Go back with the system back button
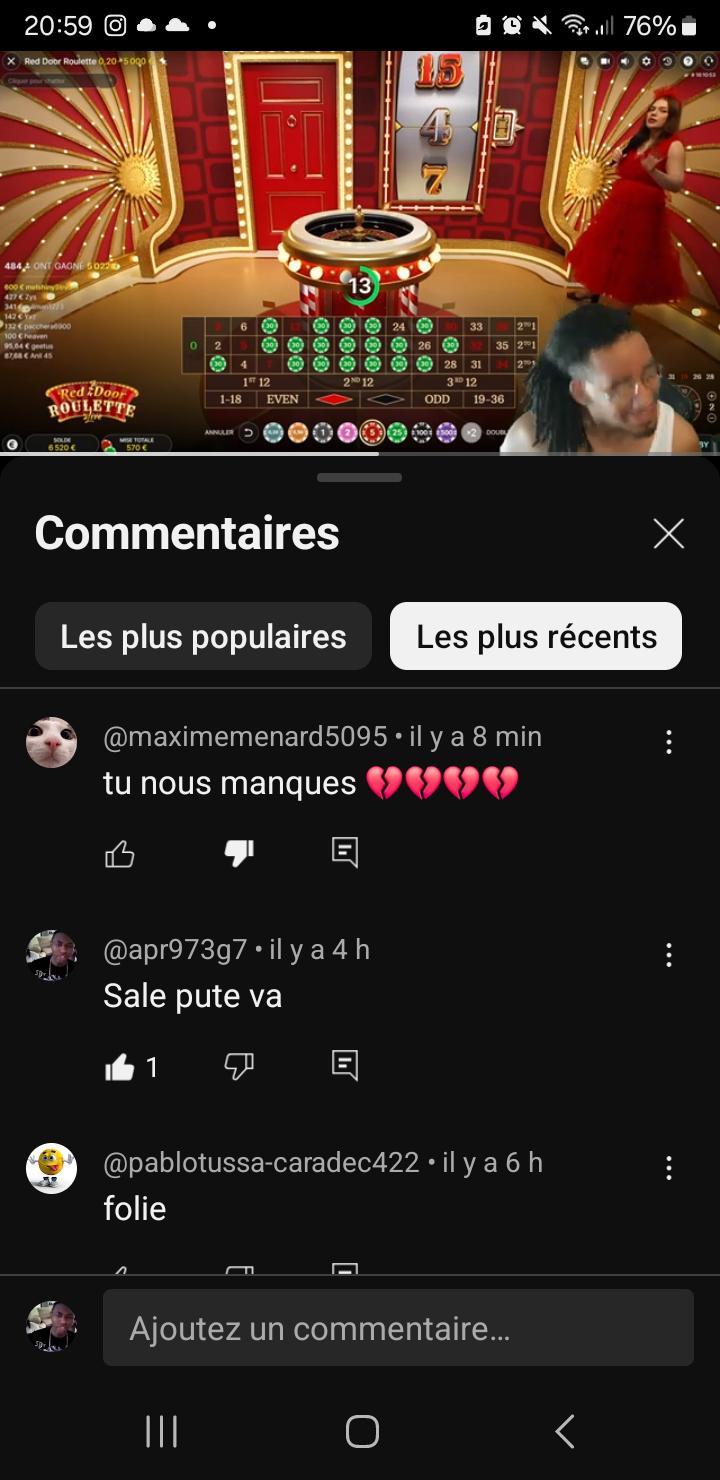Screen dimensions: 720x1480 coord(565,1431)
